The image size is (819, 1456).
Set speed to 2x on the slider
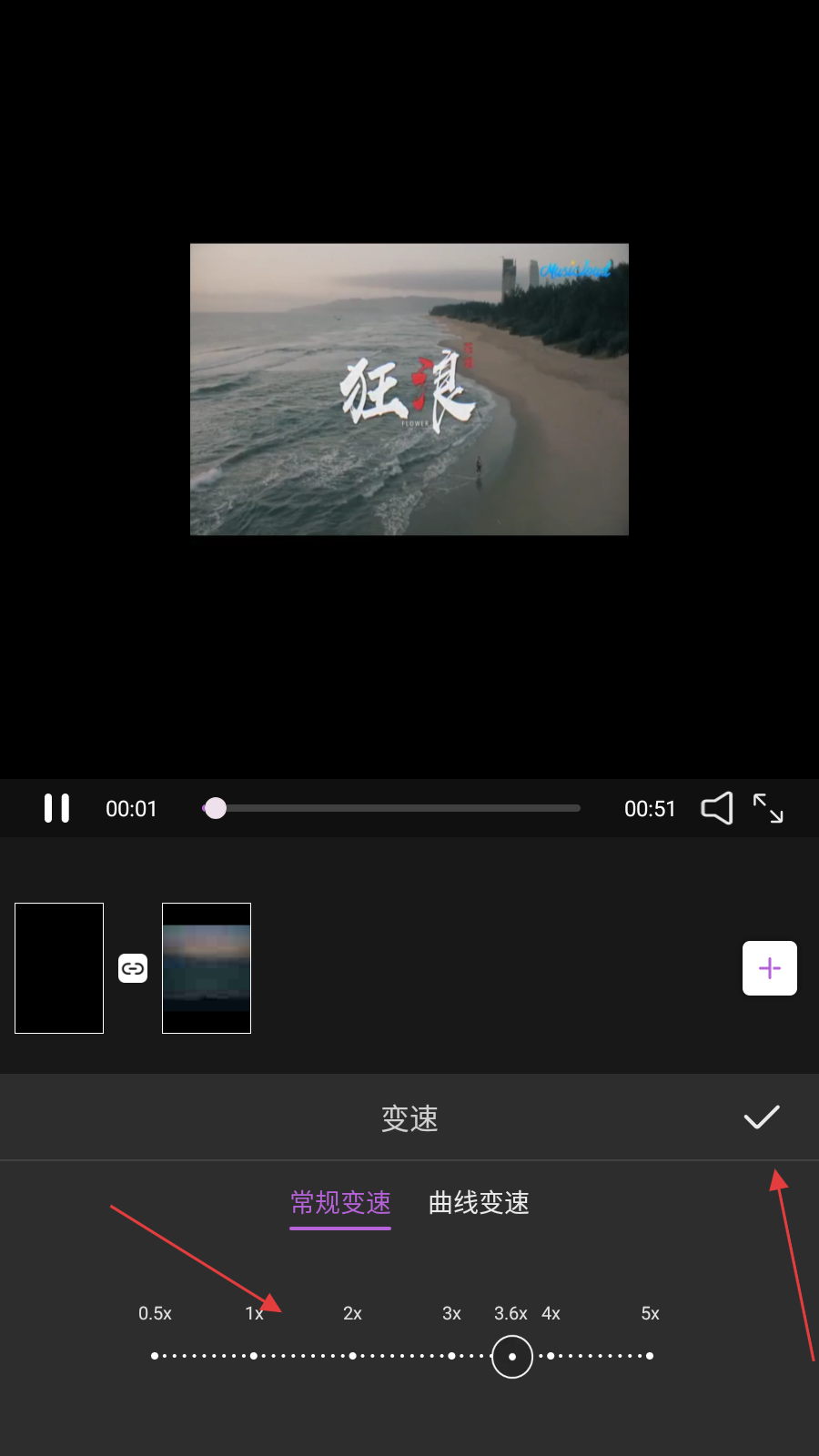tap(352, 1356)
